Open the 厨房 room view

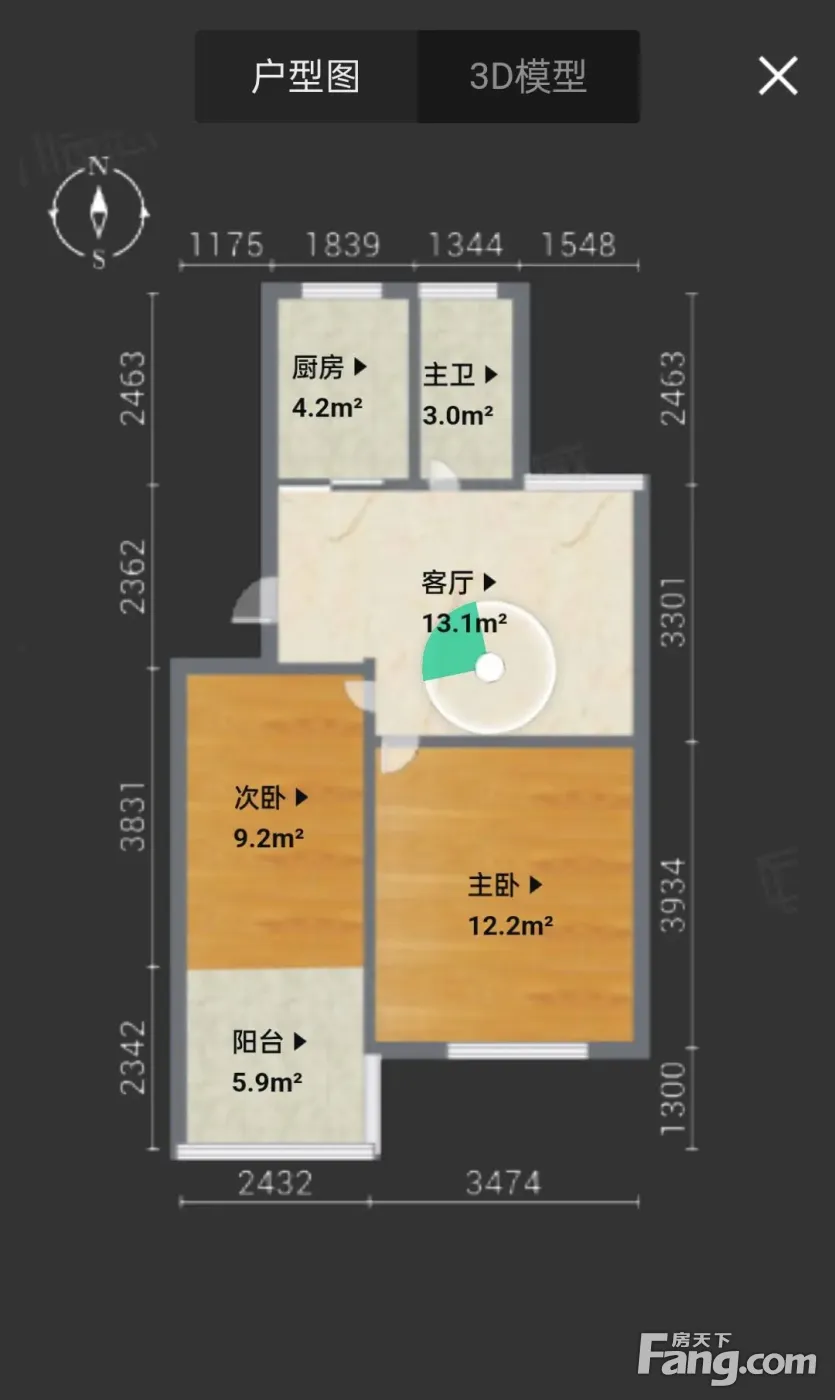330,368
